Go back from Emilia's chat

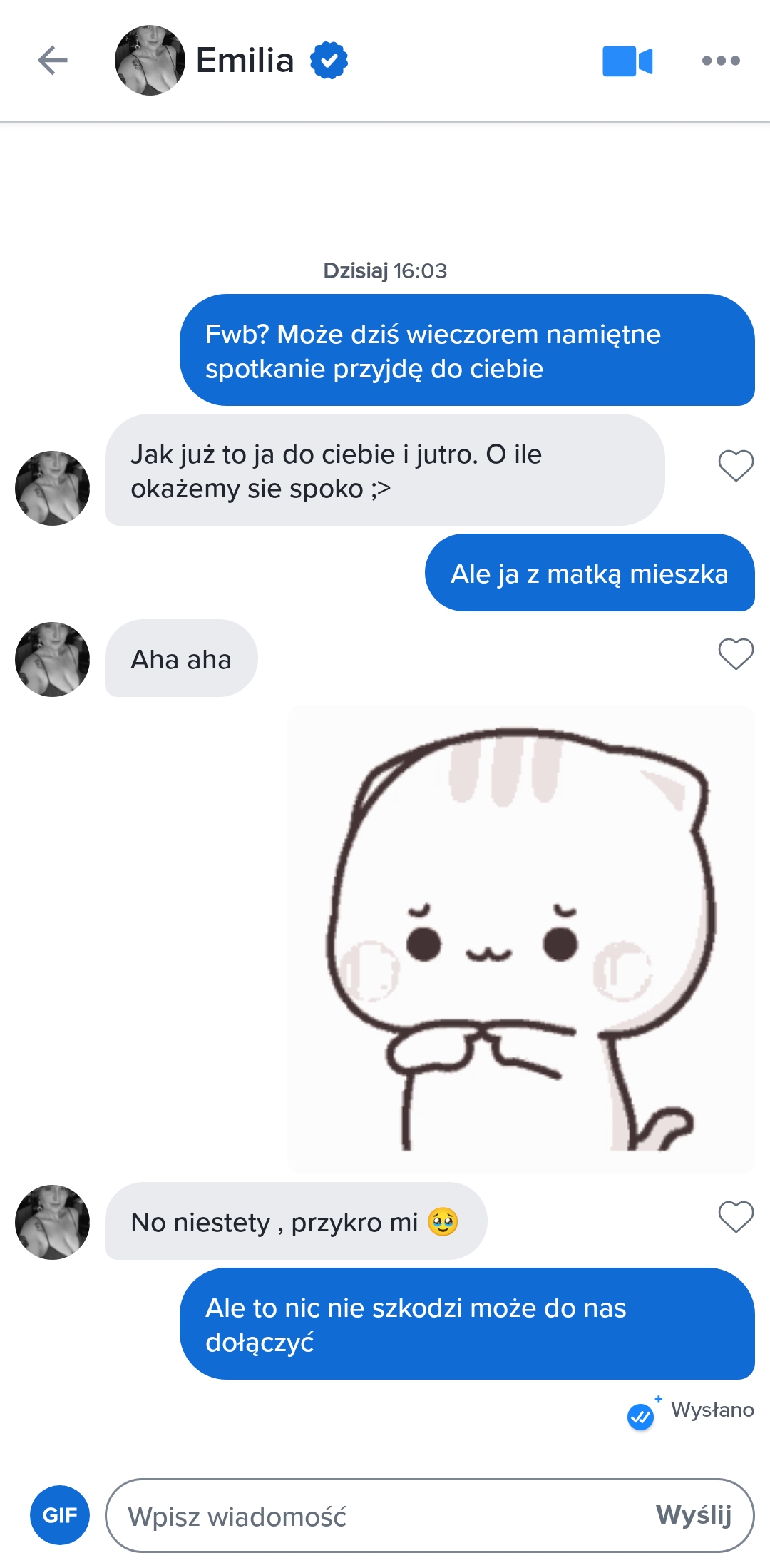pyautogui.click(x=53, y=61)
